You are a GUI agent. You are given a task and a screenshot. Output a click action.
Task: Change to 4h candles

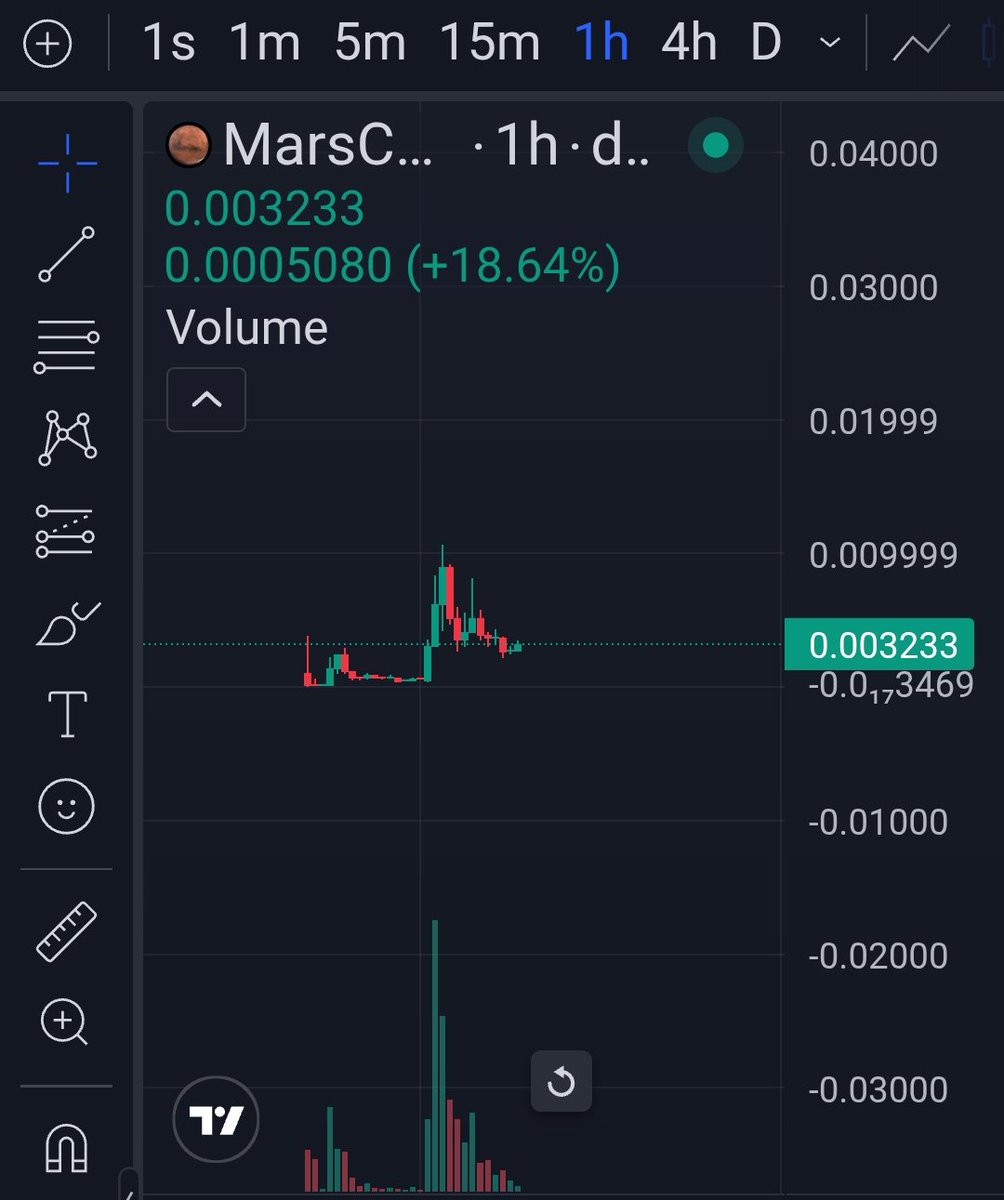[x=689, y=43]
